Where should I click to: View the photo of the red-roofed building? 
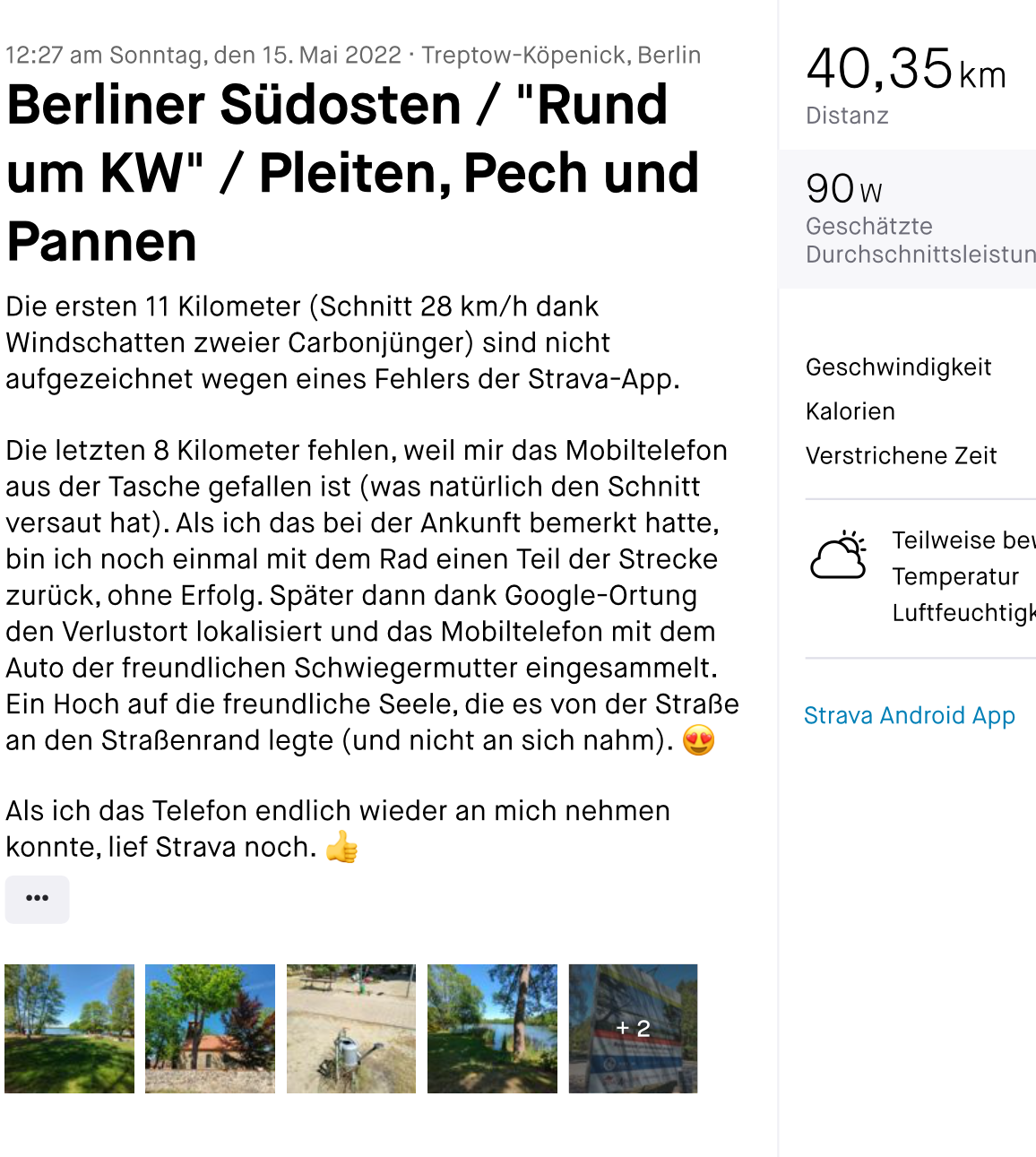(x=210, y=1028)
